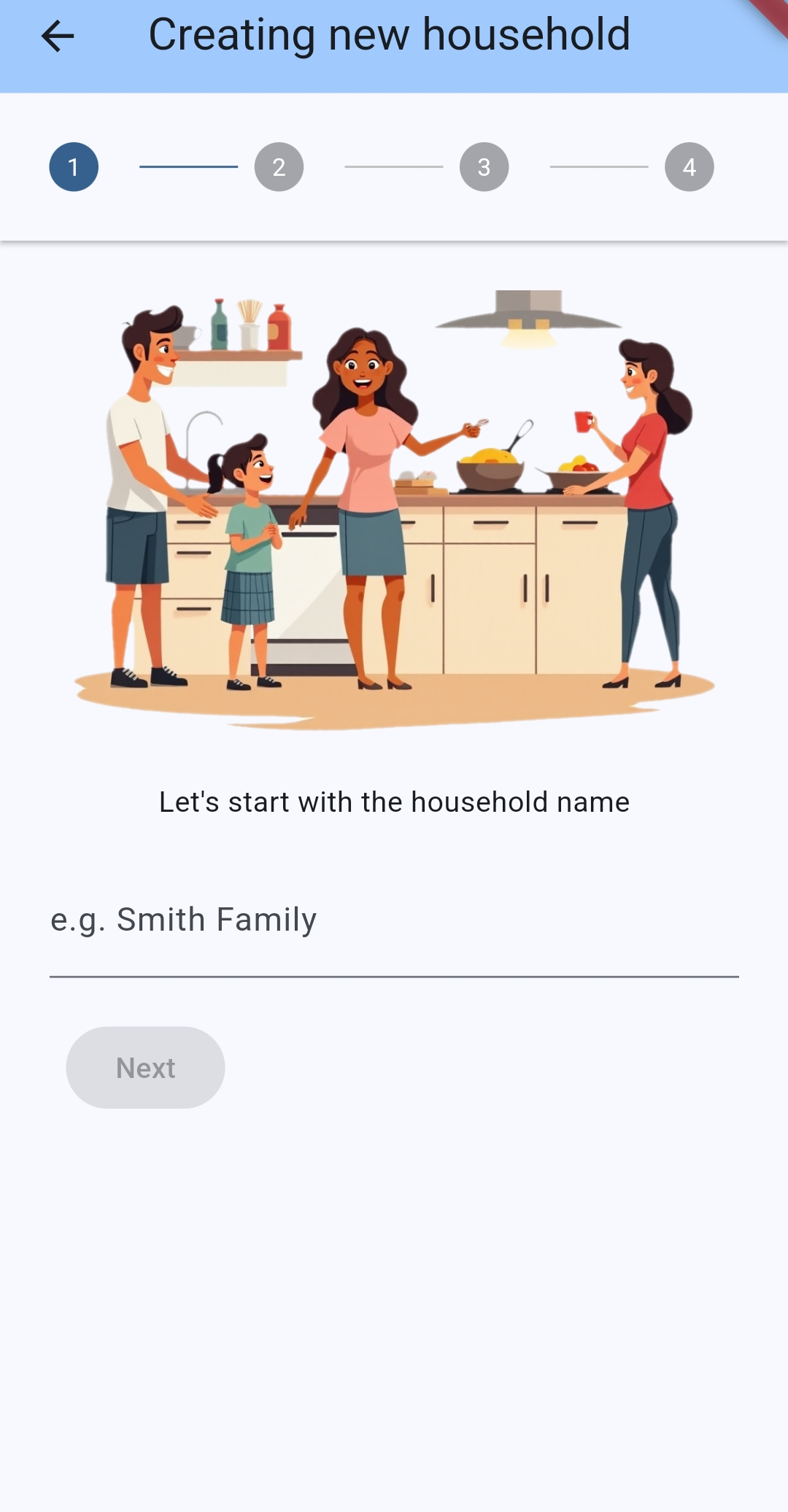788x1512 pixels.
Task: Tap the step 1 circle
Action: [74, 167]
